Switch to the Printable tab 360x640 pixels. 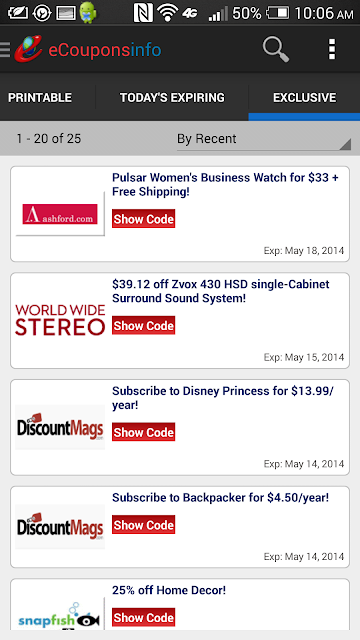(40, 98)
